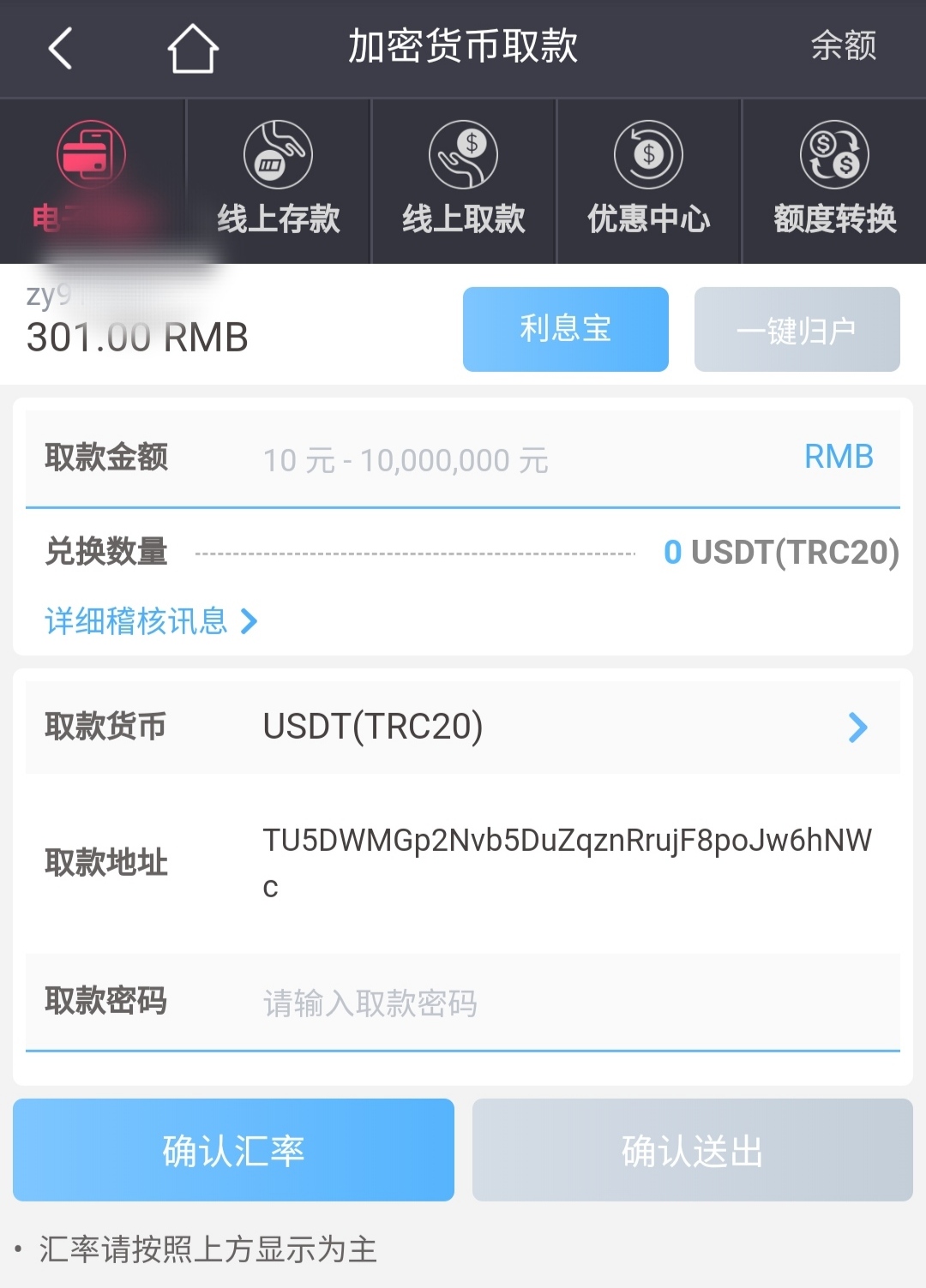Open the 优惠中心 tab
This screenshot has height=1288, width=926.
pos(649,180)
